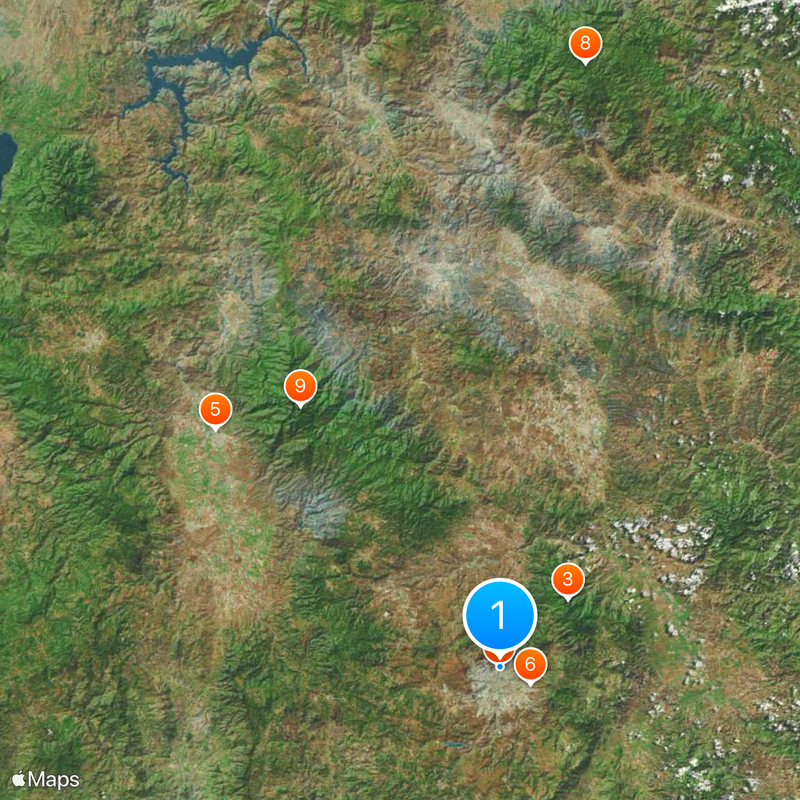
Task: Open map marker number 9
Action: click(300, 386)
